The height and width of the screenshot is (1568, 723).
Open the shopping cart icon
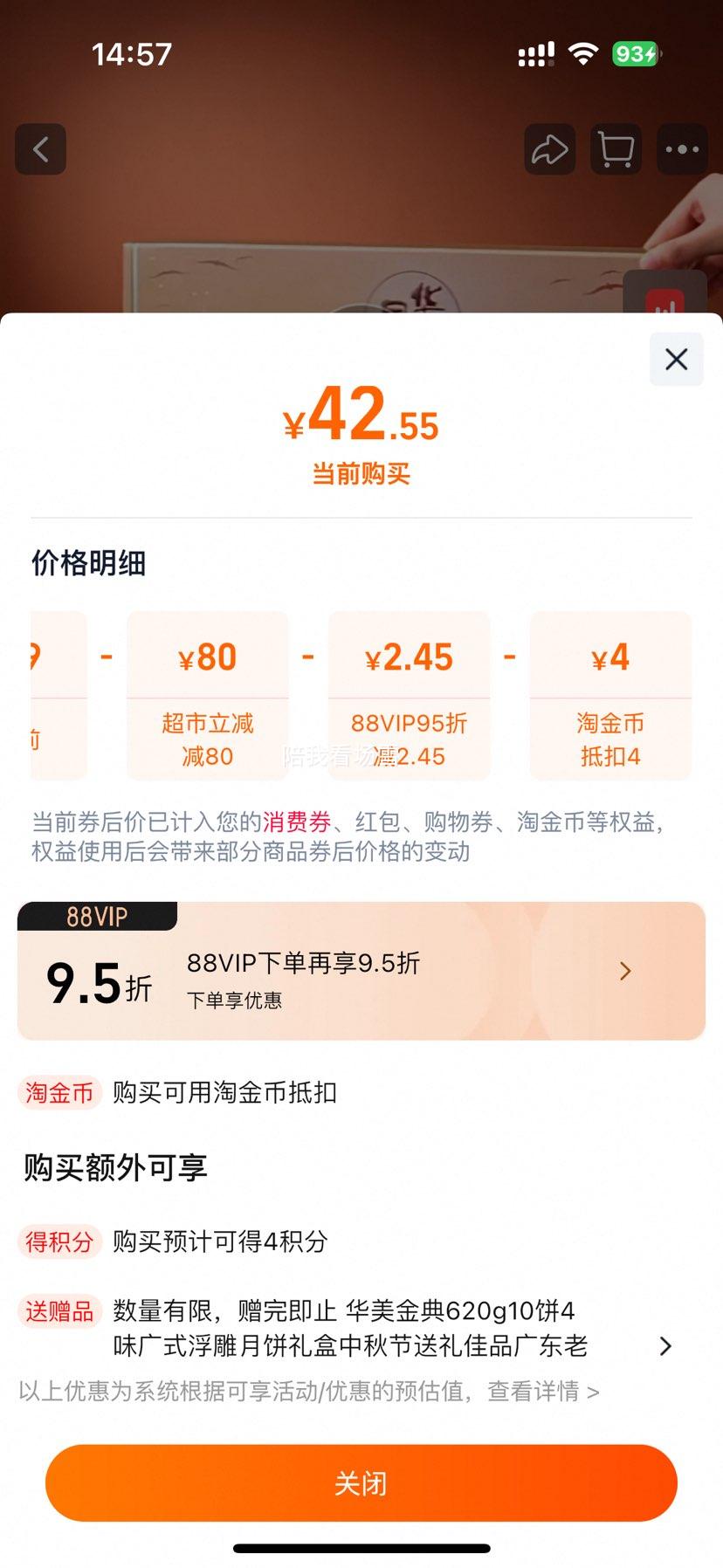(x=615, y=149)
